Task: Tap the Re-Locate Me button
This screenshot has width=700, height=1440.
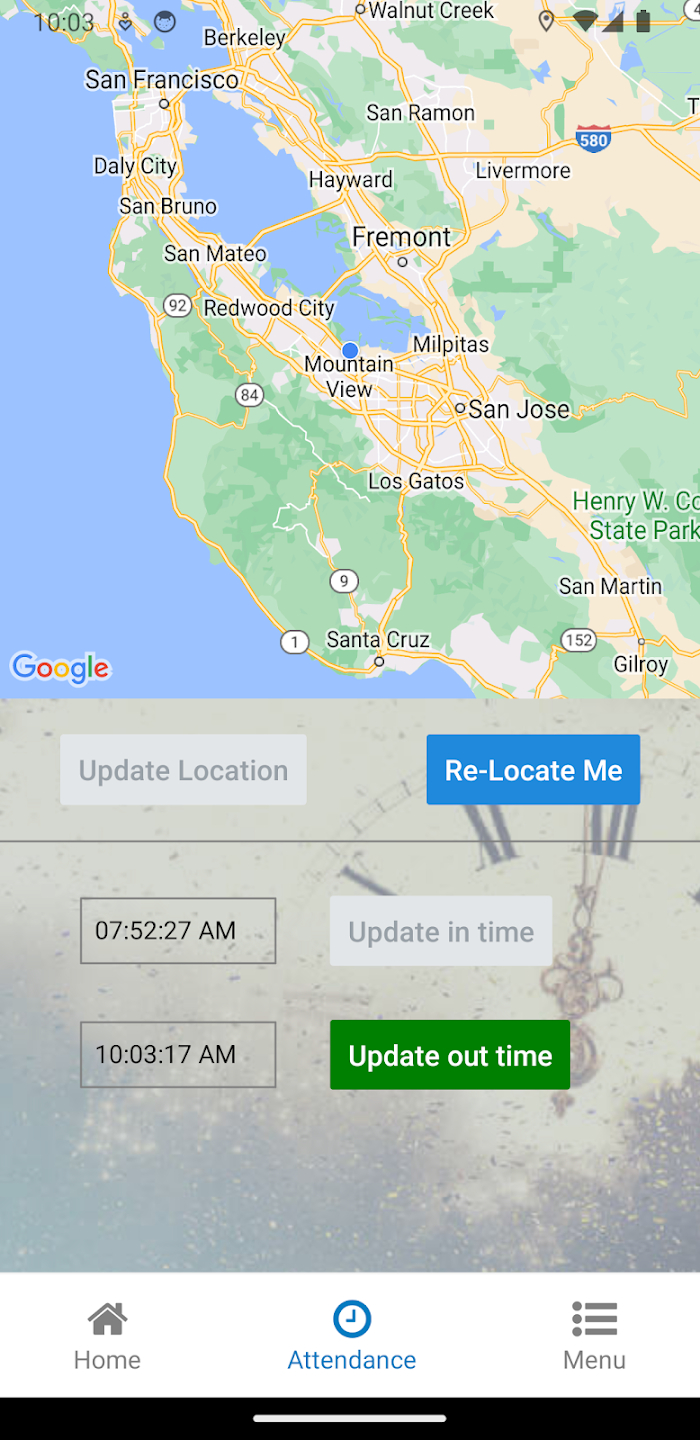Action: tap(533, 770)
